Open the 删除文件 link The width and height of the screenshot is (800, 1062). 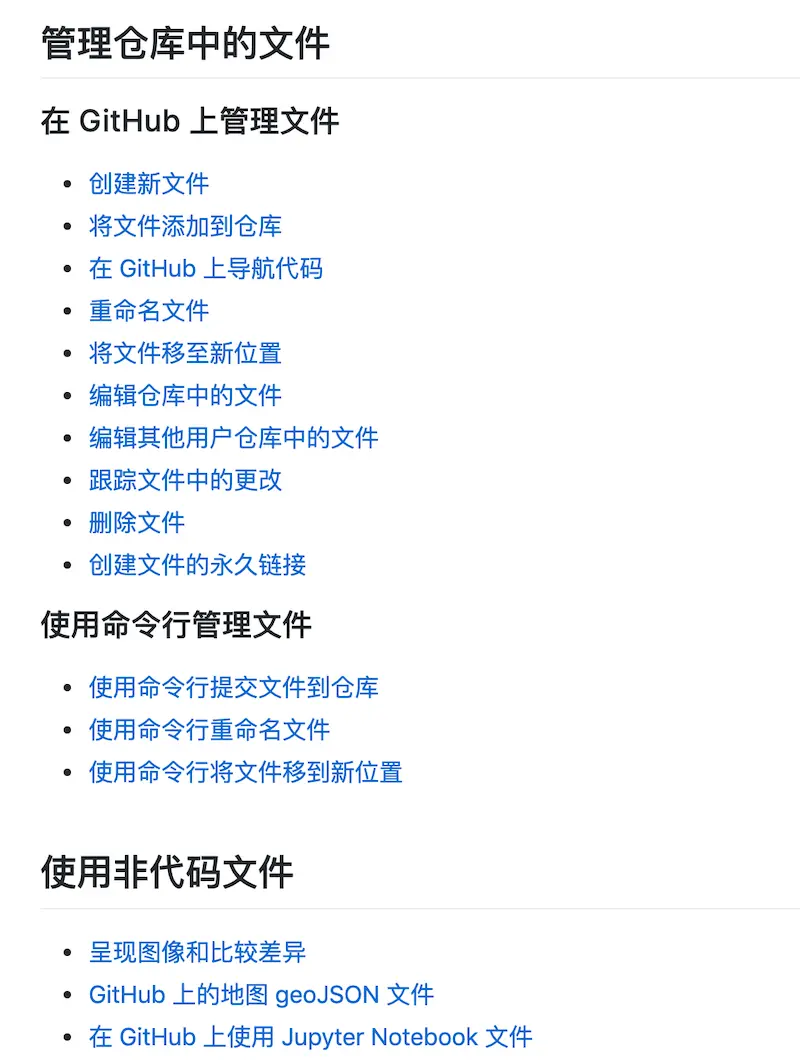137,522
